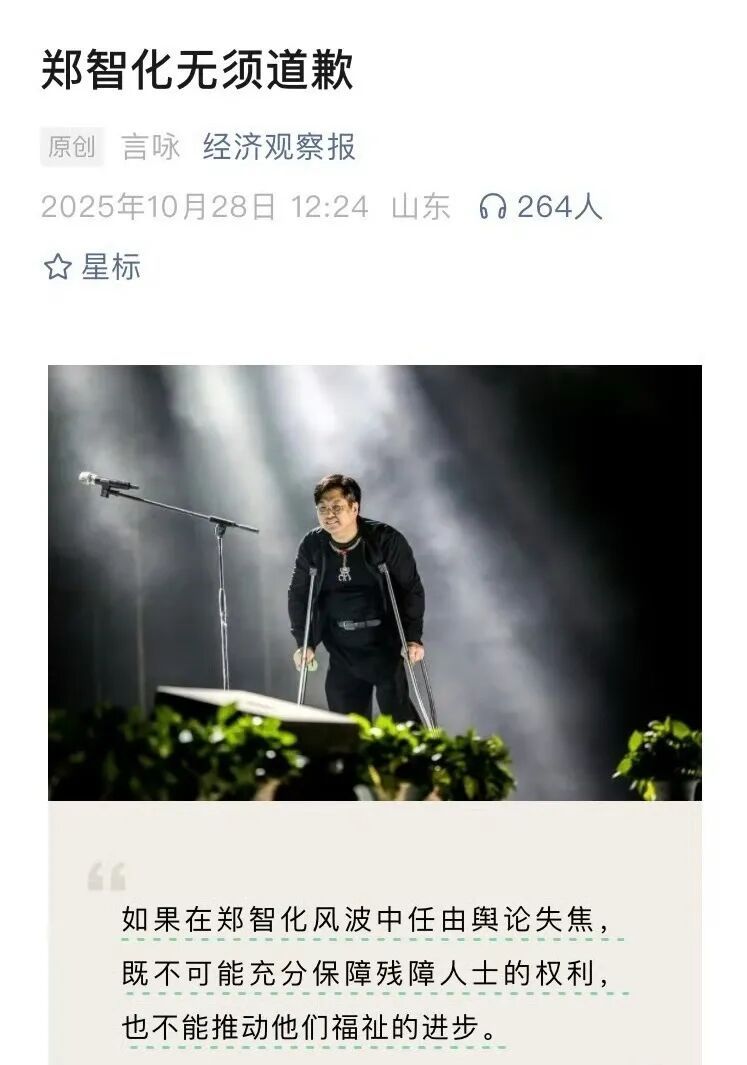Open the 经济观察报 account page
The height and width of the screenshot is (1065, 747).
(x=279, y=148)
